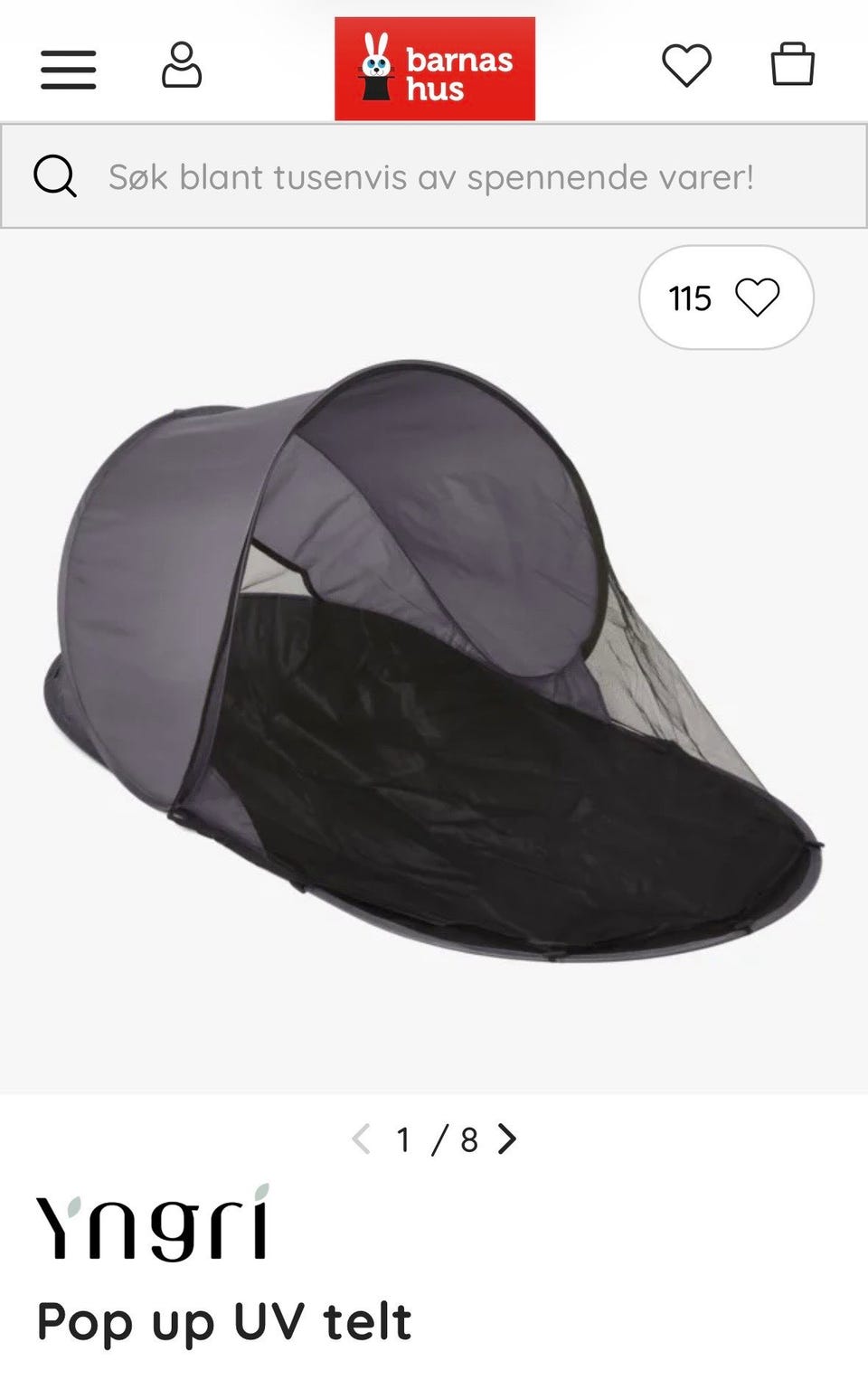
Task: Open the wishlist heart in header
Action: click(686, 65)
